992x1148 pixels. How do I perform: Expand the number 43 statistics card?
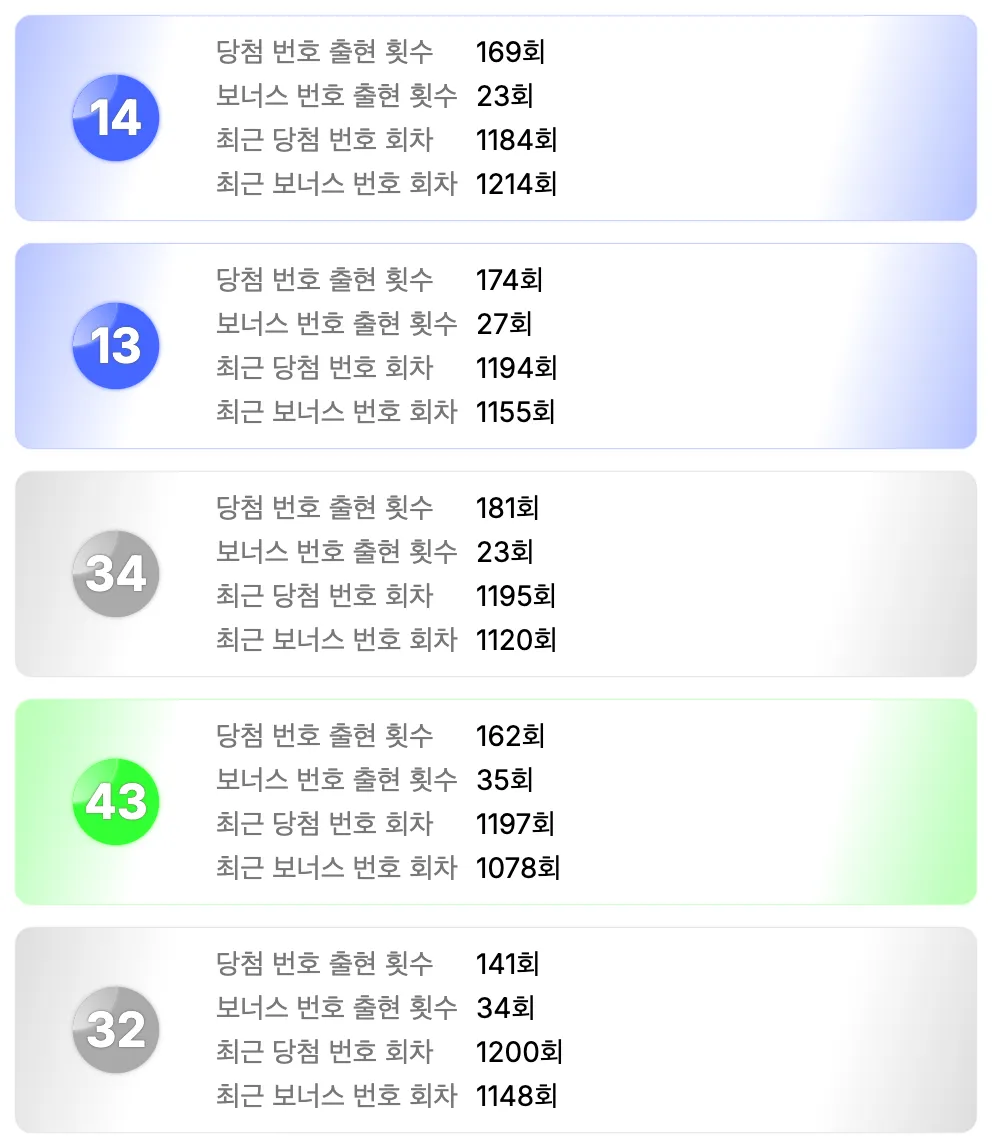click(496, 801)
